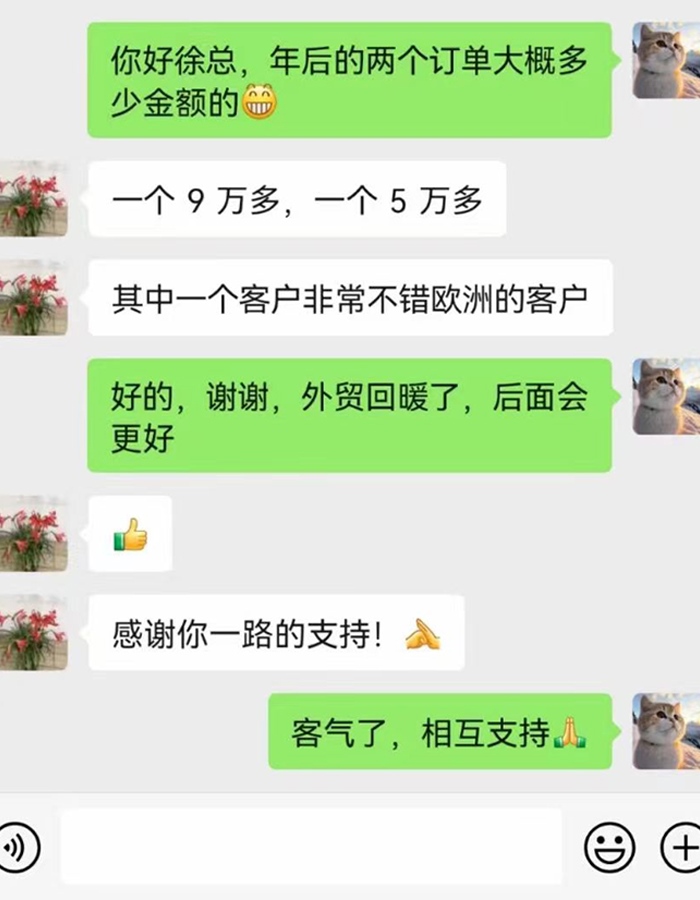This screenshot has width=700, height=900.
Task: Open the cat avatar beside 客气了,相互支持
Action: pos(666,731)
